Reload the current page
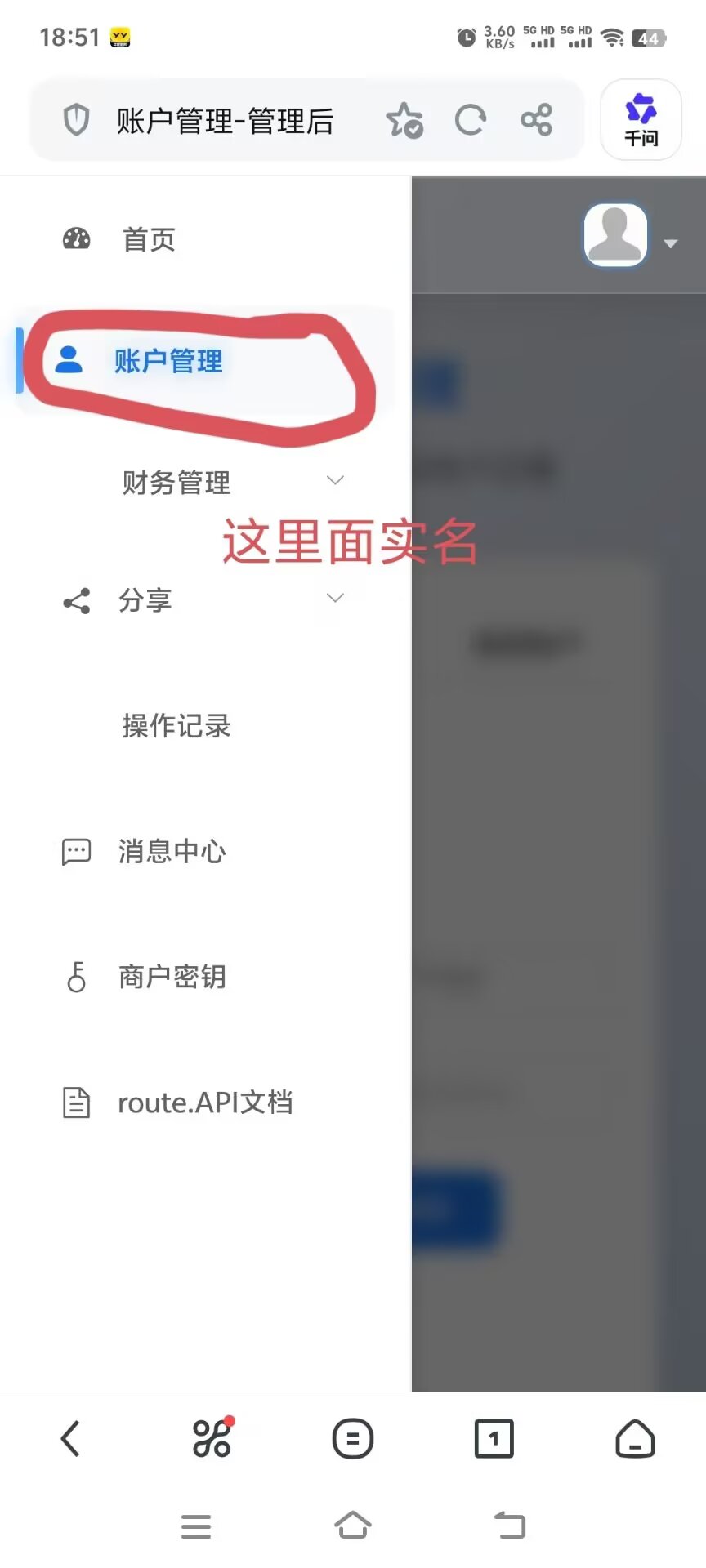 (471, 121)
